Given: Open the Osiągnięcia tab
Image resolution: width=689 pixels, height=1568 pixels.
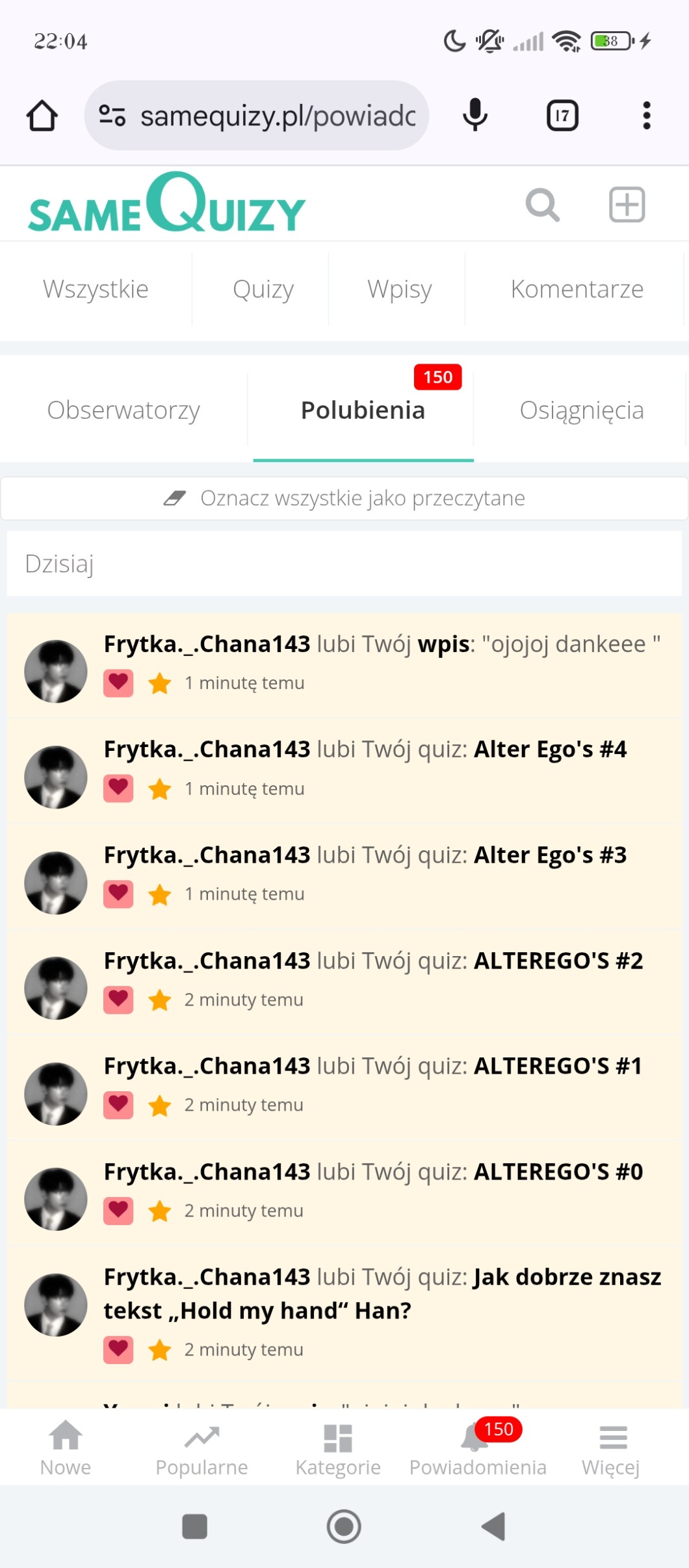Looking at the screenshot, I should [x=581, y=411].
